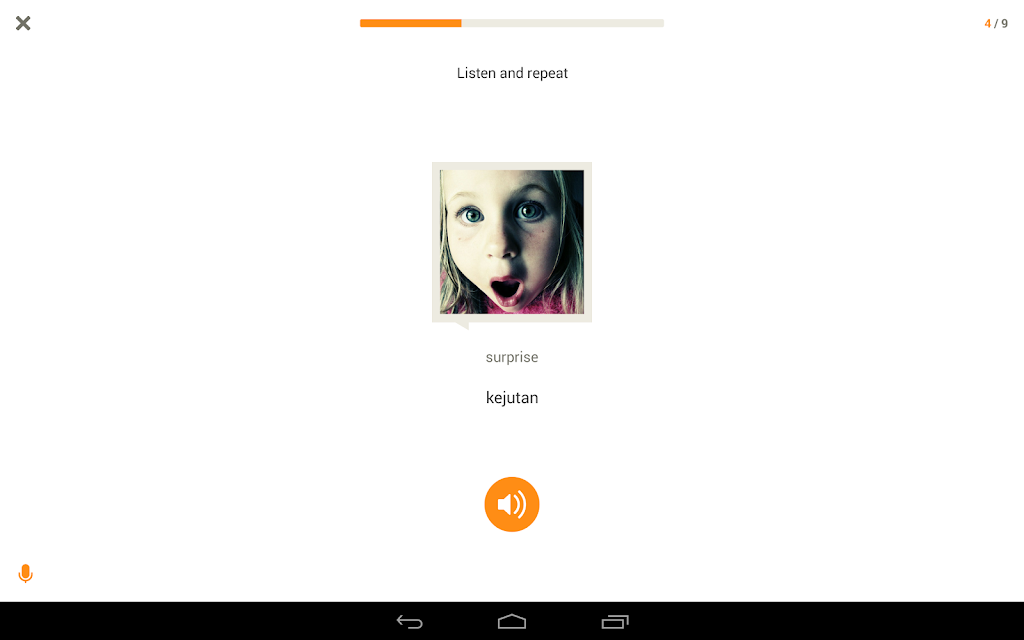Tap the orange microphone icon
The height and width of the screenshot is (640, 1024).
coord(26,574)
